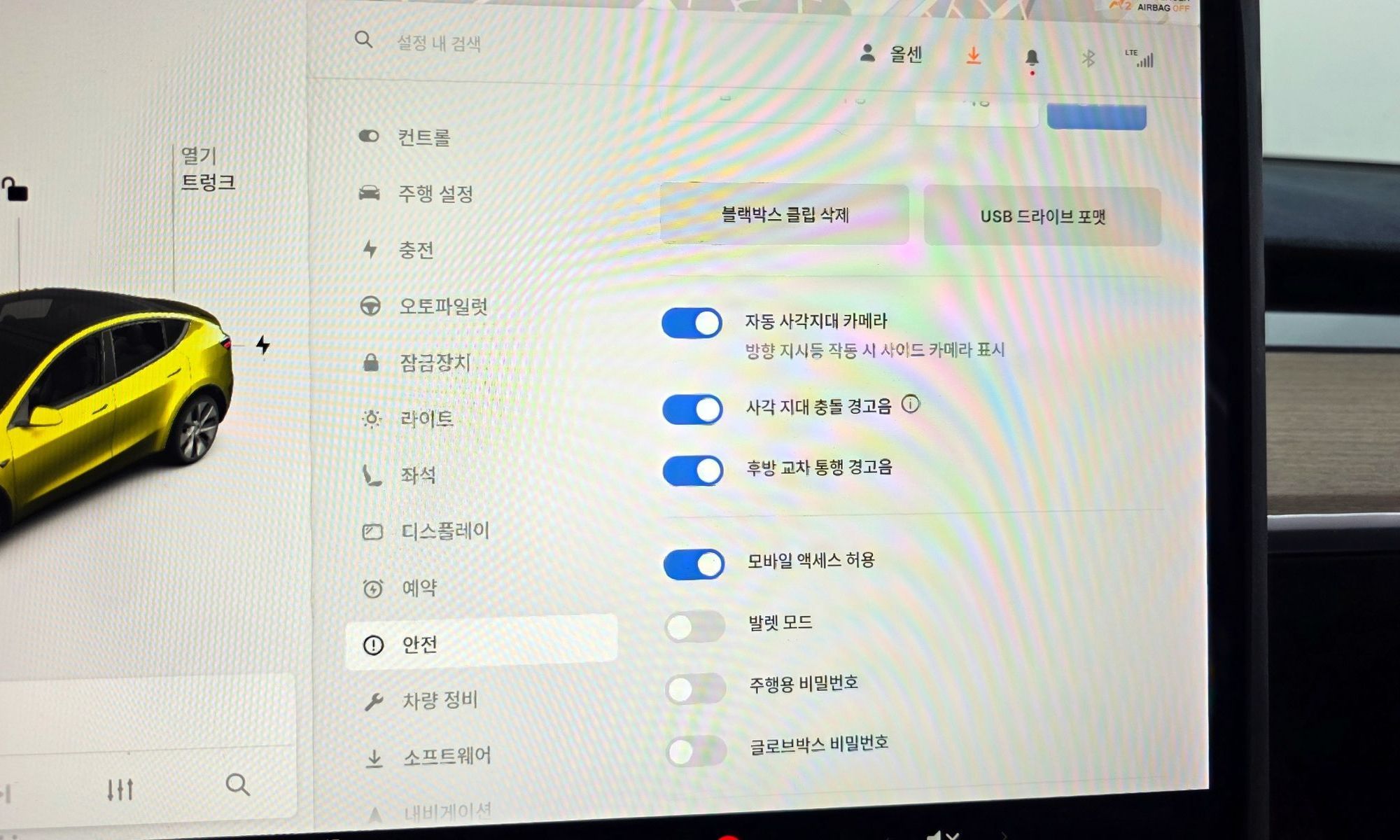
Task: Tap USB 드라이브 포맷 button
Action: tap(1042, 217)
